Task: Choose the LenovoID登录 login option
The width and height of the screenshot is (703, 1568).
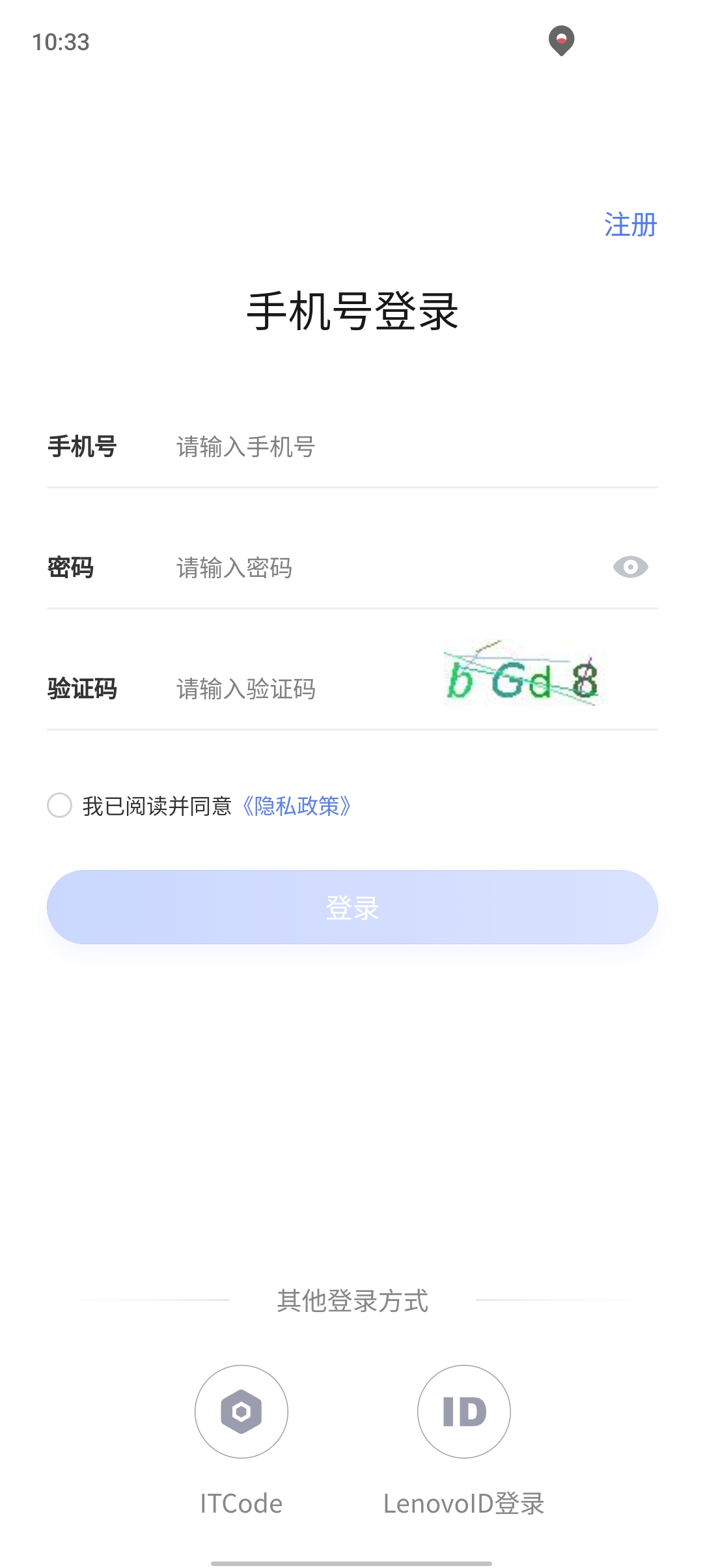Action: click(x=463, y=1411)
